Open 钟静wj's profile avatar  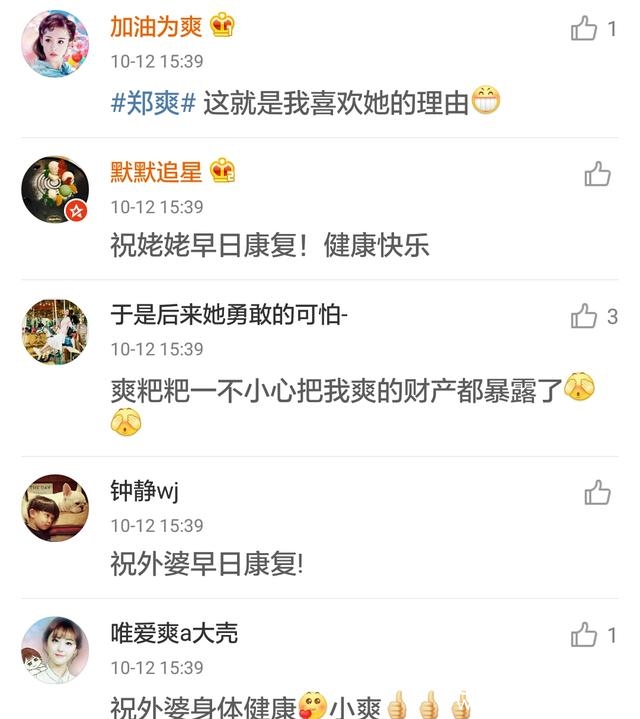click(55, 507)
